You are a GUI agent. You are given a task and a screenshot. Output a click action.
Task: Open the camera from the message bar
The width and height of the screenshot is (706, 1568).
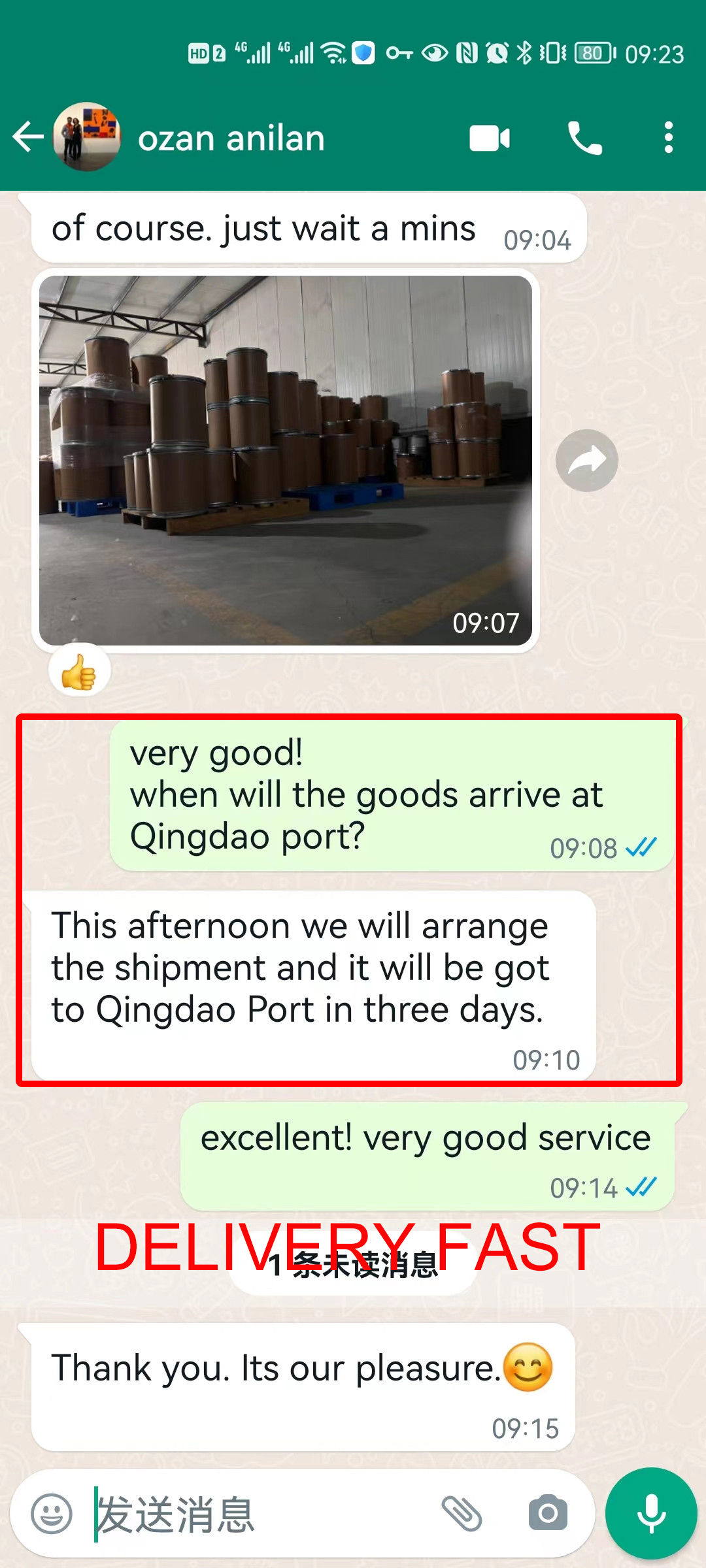[548, 1513]
